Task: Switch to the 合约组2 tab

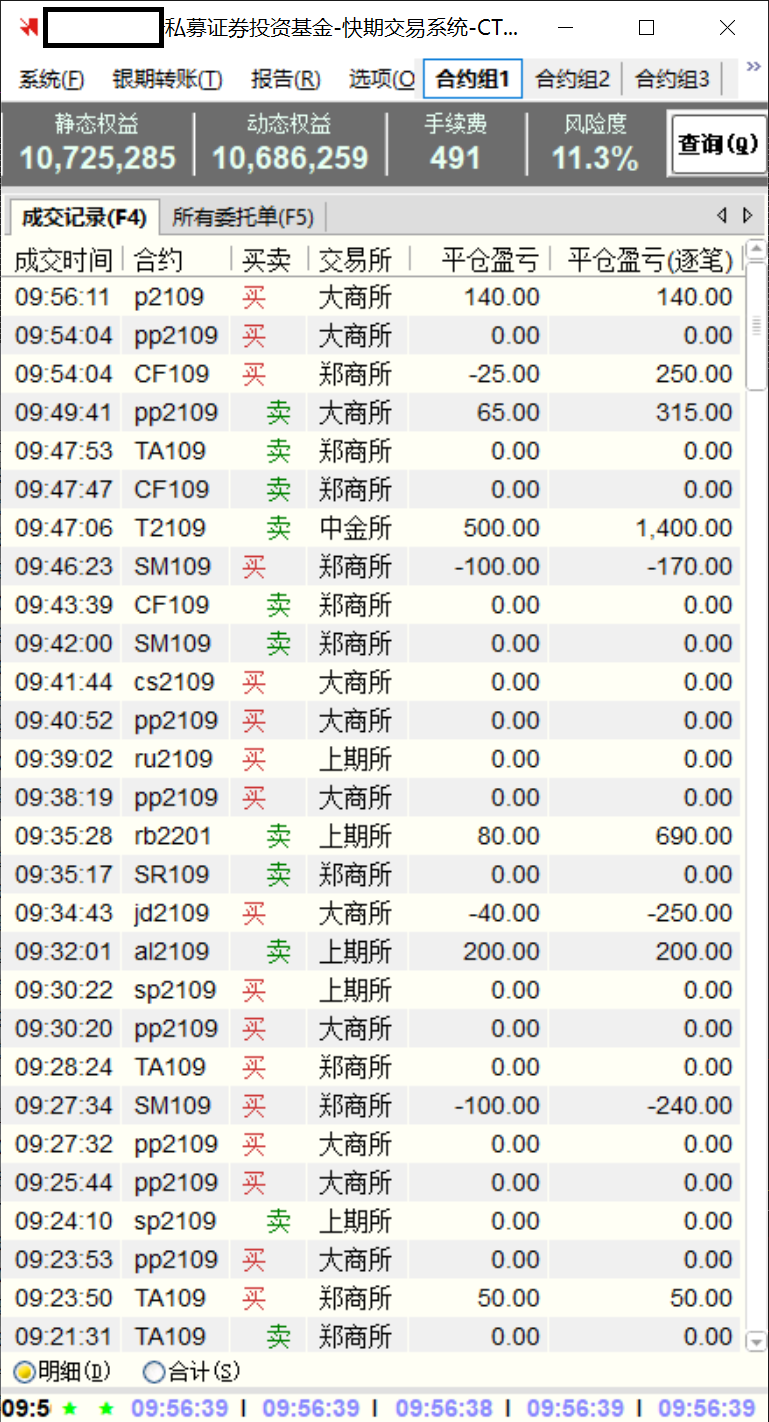Action: 573,79
